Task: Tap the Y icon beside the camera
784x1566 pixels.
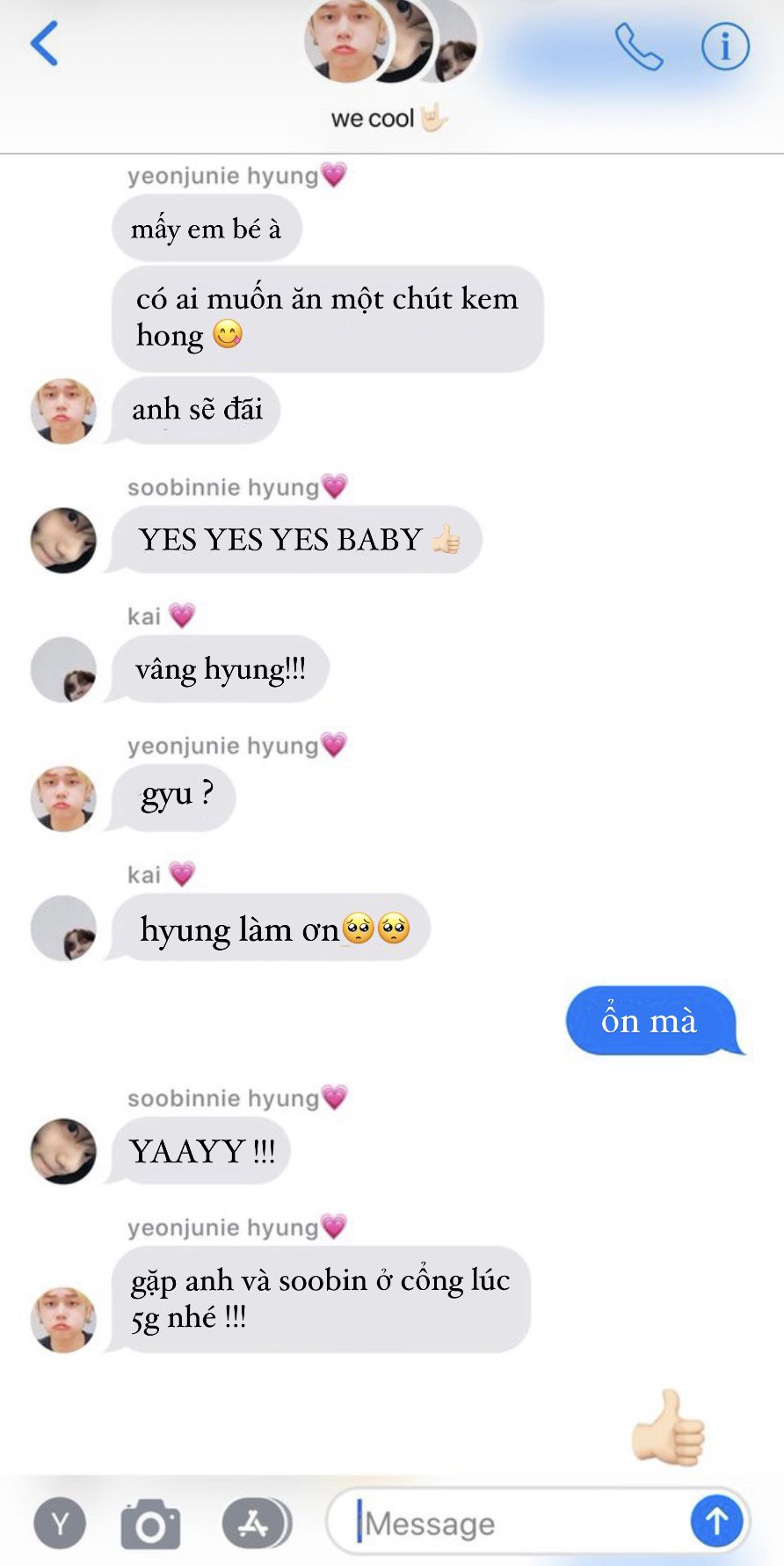Action: pyautogui.click(x=60, y=1523)
